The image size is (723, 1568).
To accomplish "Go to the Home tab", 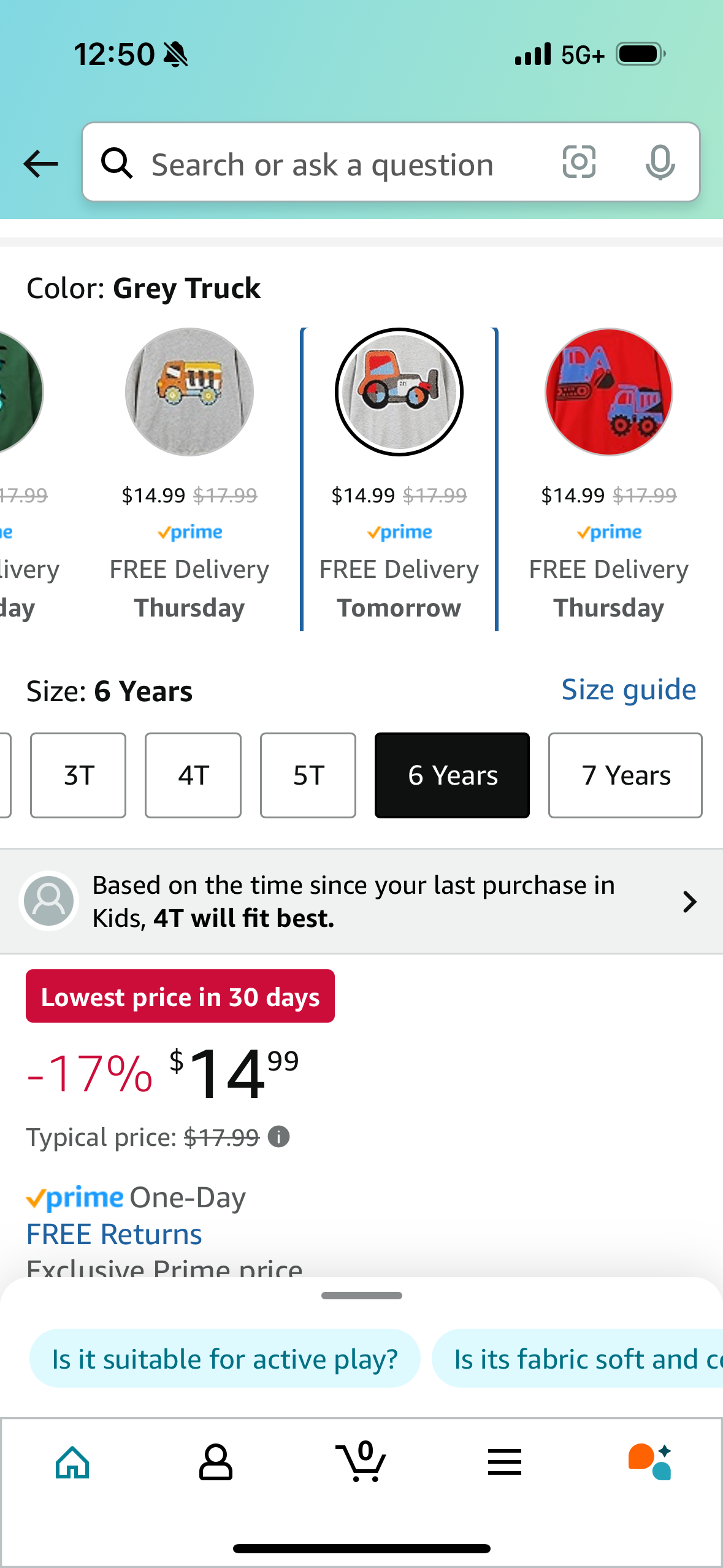I will coord(72,1462).
